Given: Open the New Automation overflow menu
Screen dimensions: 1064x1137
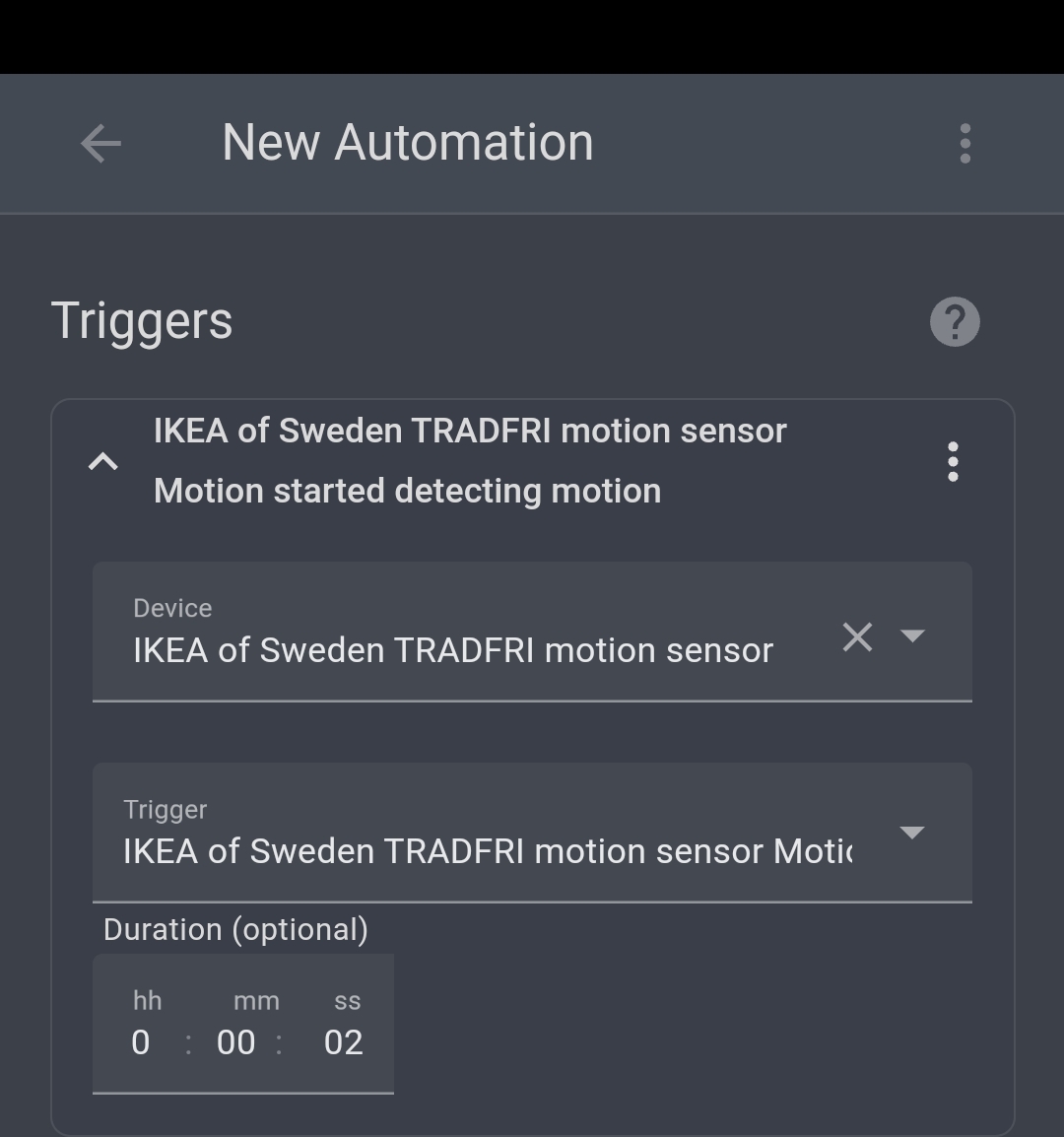Looking at the screenshot, I should [x=964, y=143].
